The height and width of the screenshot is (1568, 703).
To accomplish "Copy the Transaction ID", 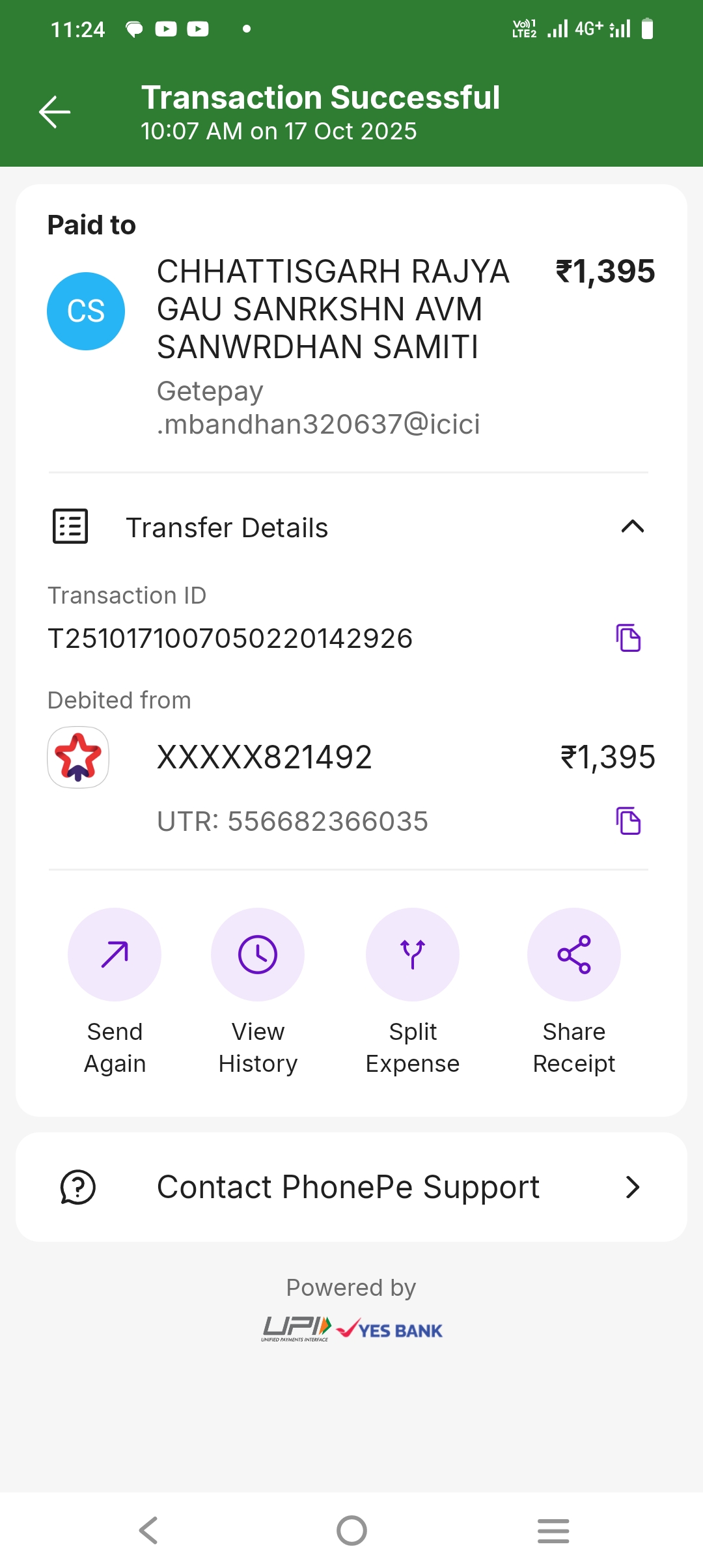I will click(x=628, y=638).
